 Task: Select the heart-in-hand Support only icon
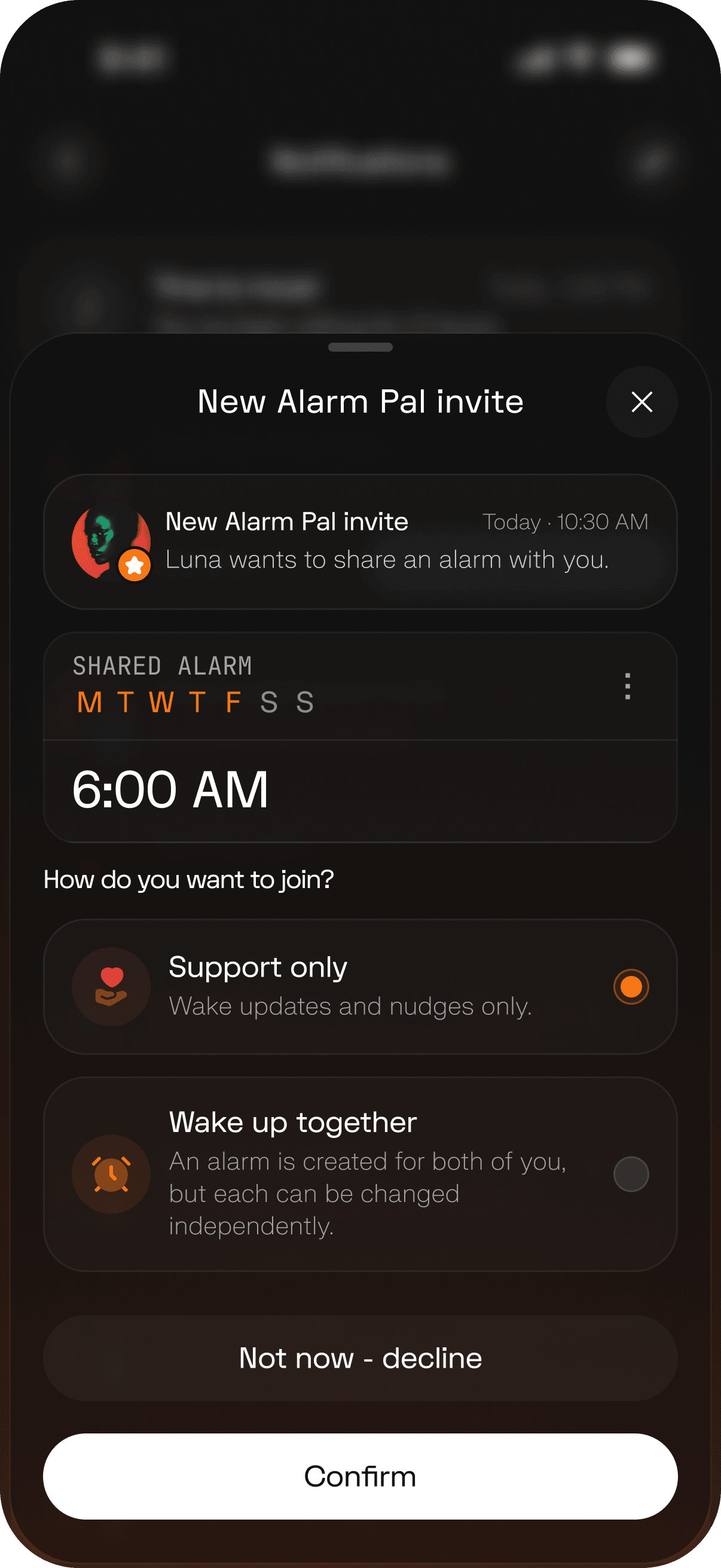111,986
